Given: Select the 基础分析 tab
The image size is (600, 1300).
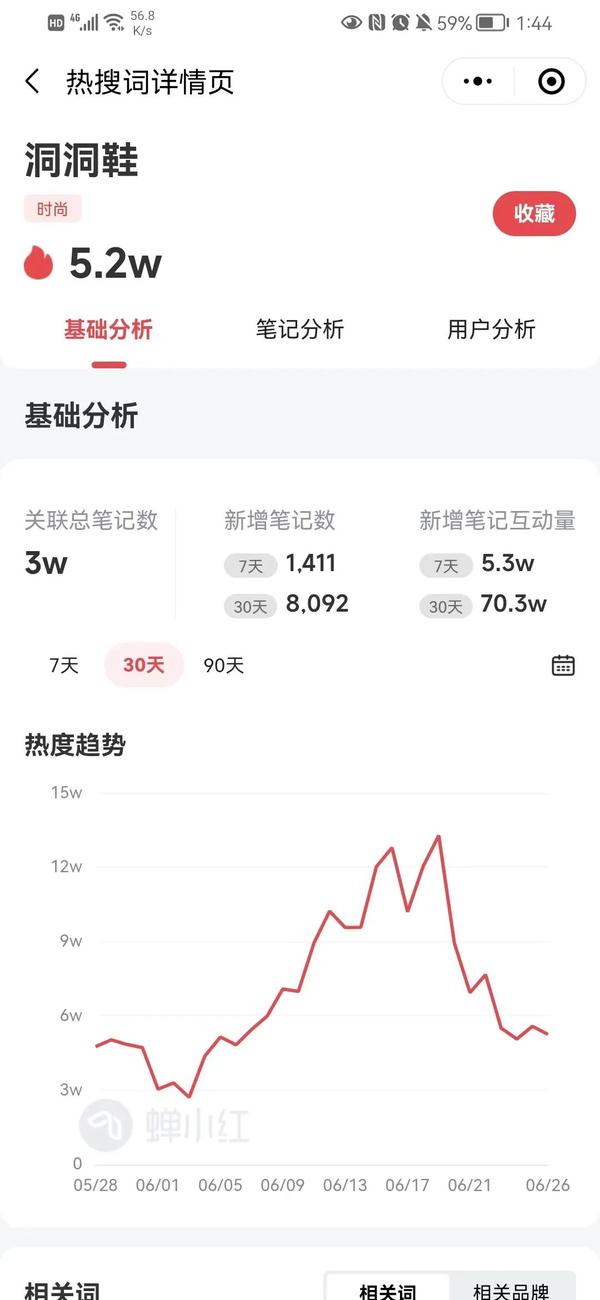Looking at the screenshot, I should pyautogui.click(x=108, y=329).
